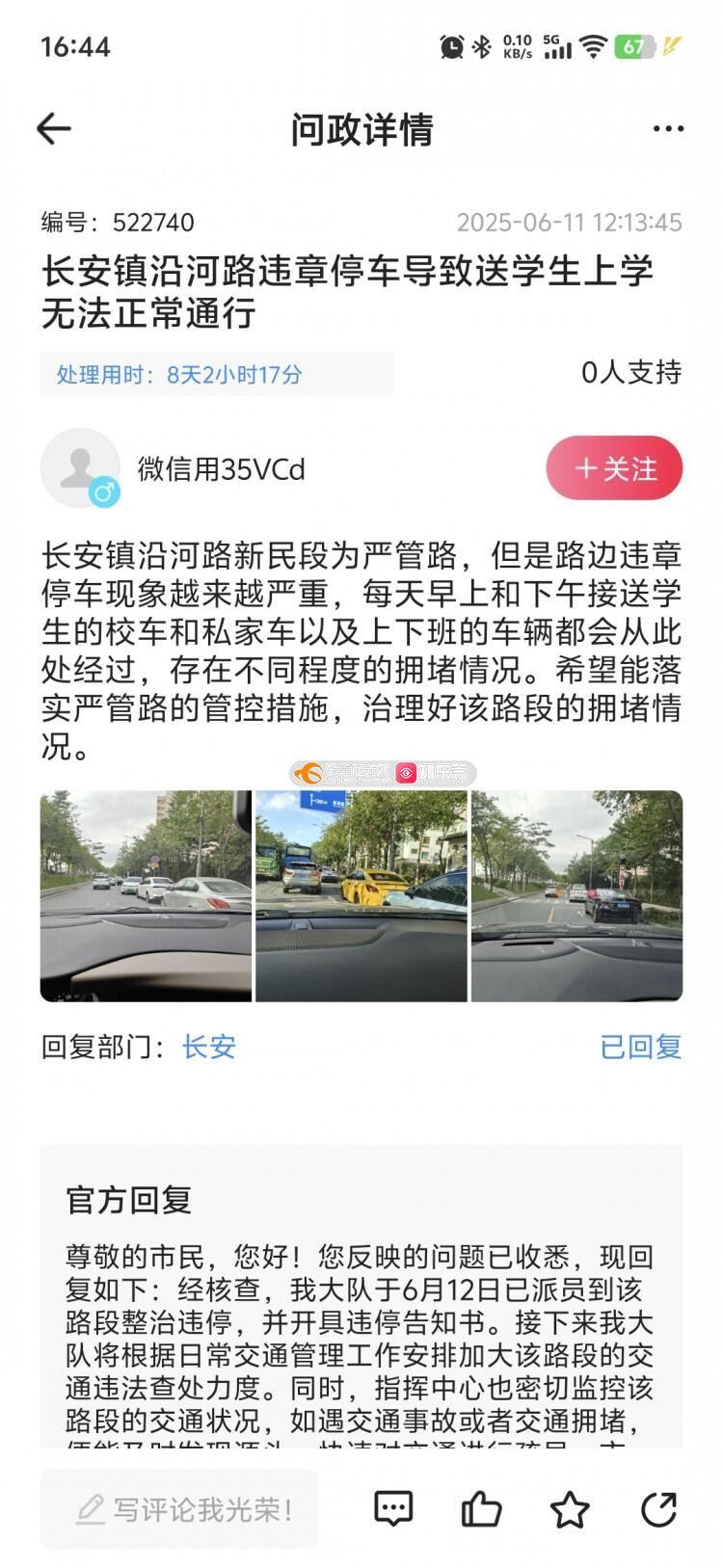The height and width of the screenshot is (1568, 723).
Task: Open the three-dot overflow menu
Action: pos(668,129)
